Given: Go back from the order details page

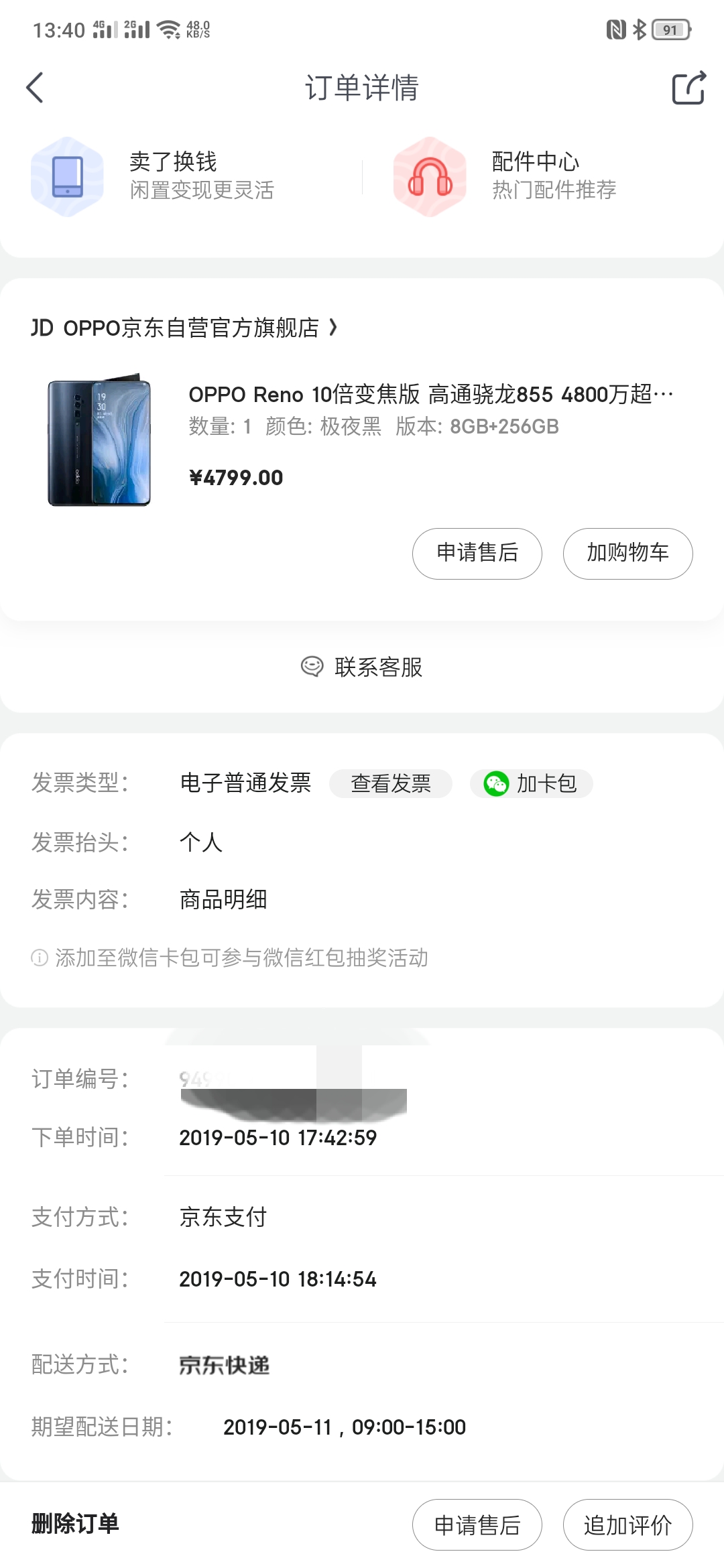Looking at the screenshot, I should (x=35, y=88).
